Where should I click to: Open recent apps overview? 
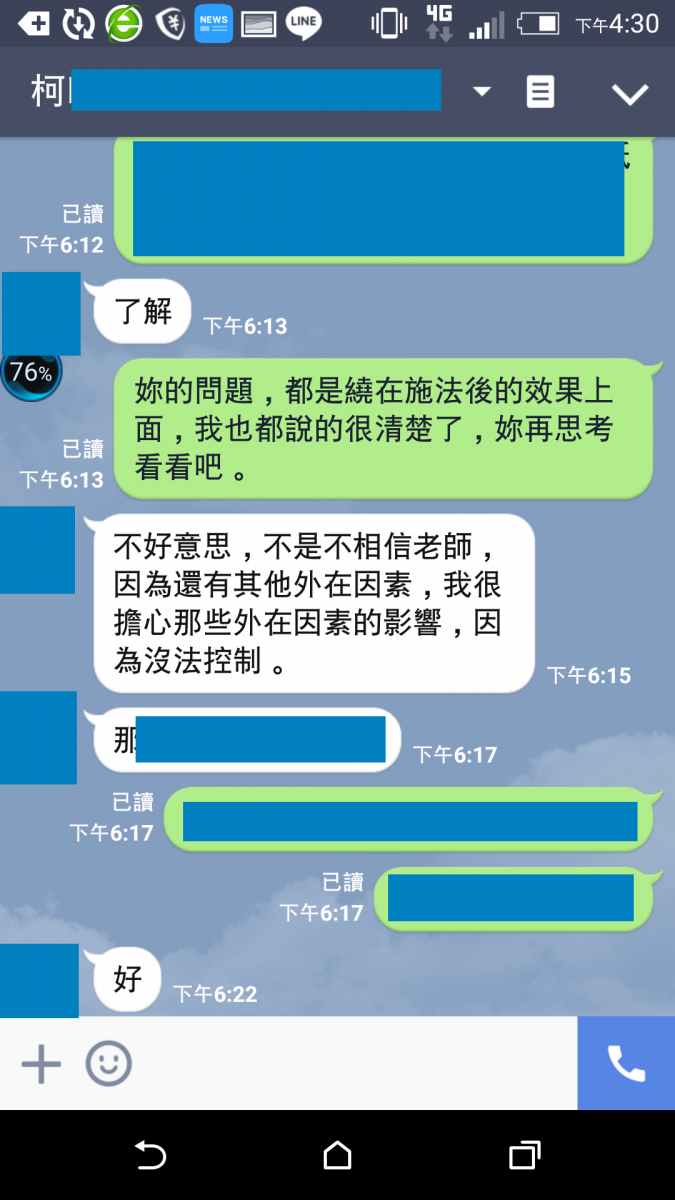[x=524, y=1156]
